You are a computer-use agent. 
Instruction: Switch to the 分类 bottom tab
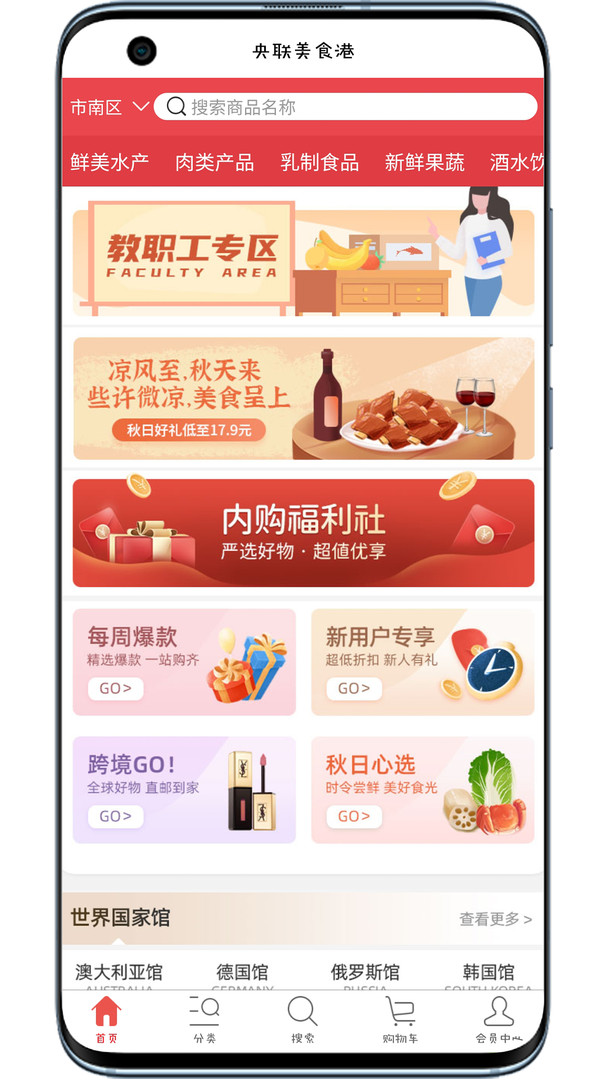204,1020
